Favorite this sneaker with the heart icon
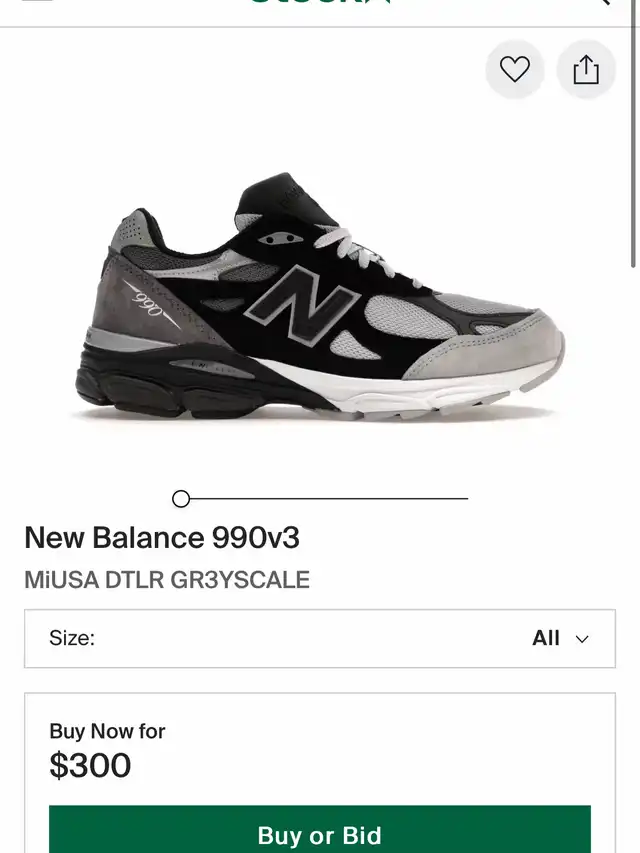 coord(514,70)
